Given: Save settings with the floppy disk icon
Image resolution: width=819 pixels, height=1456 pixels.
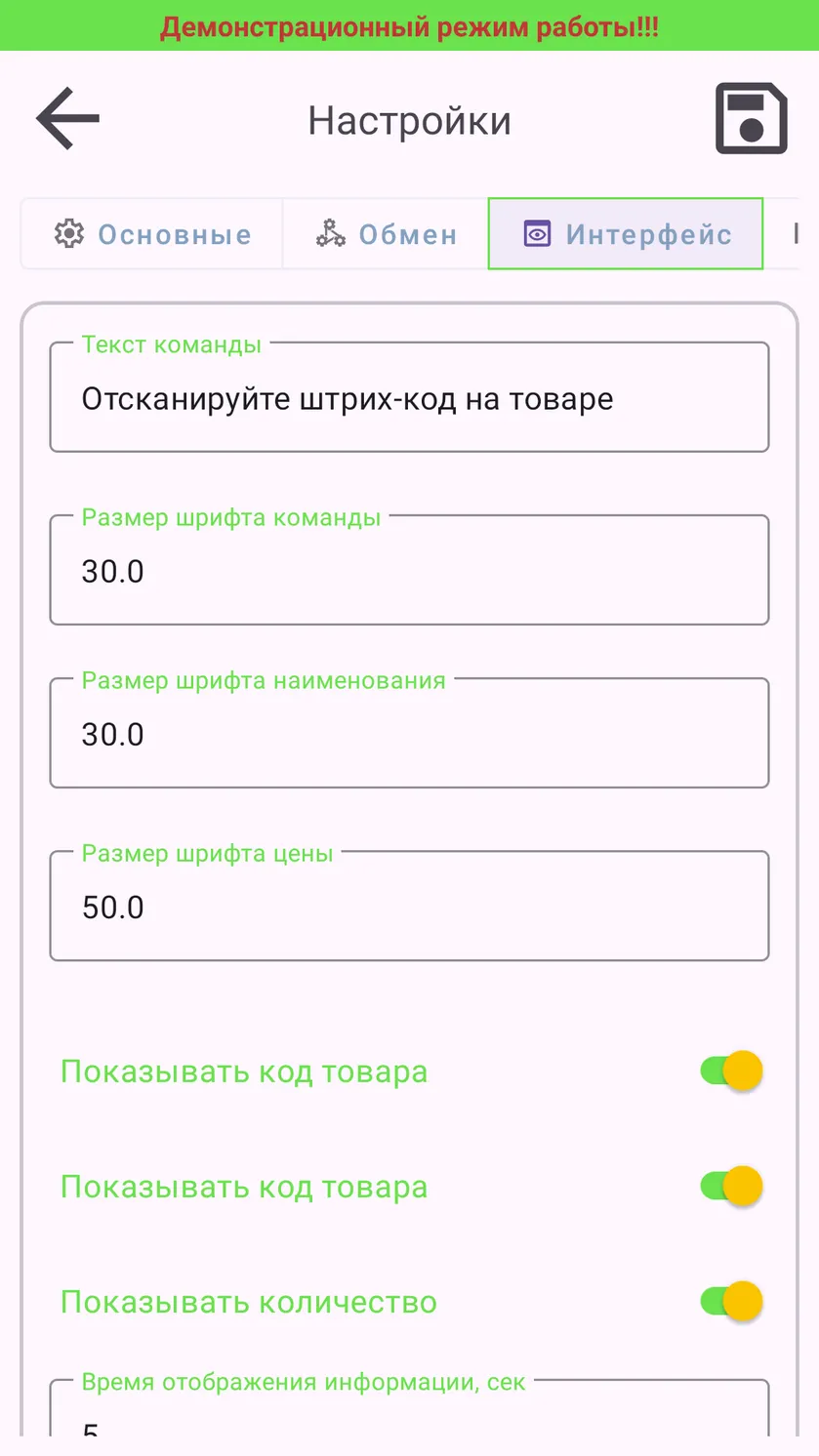Looking at the screenshot, I should [x=751, y=119].
